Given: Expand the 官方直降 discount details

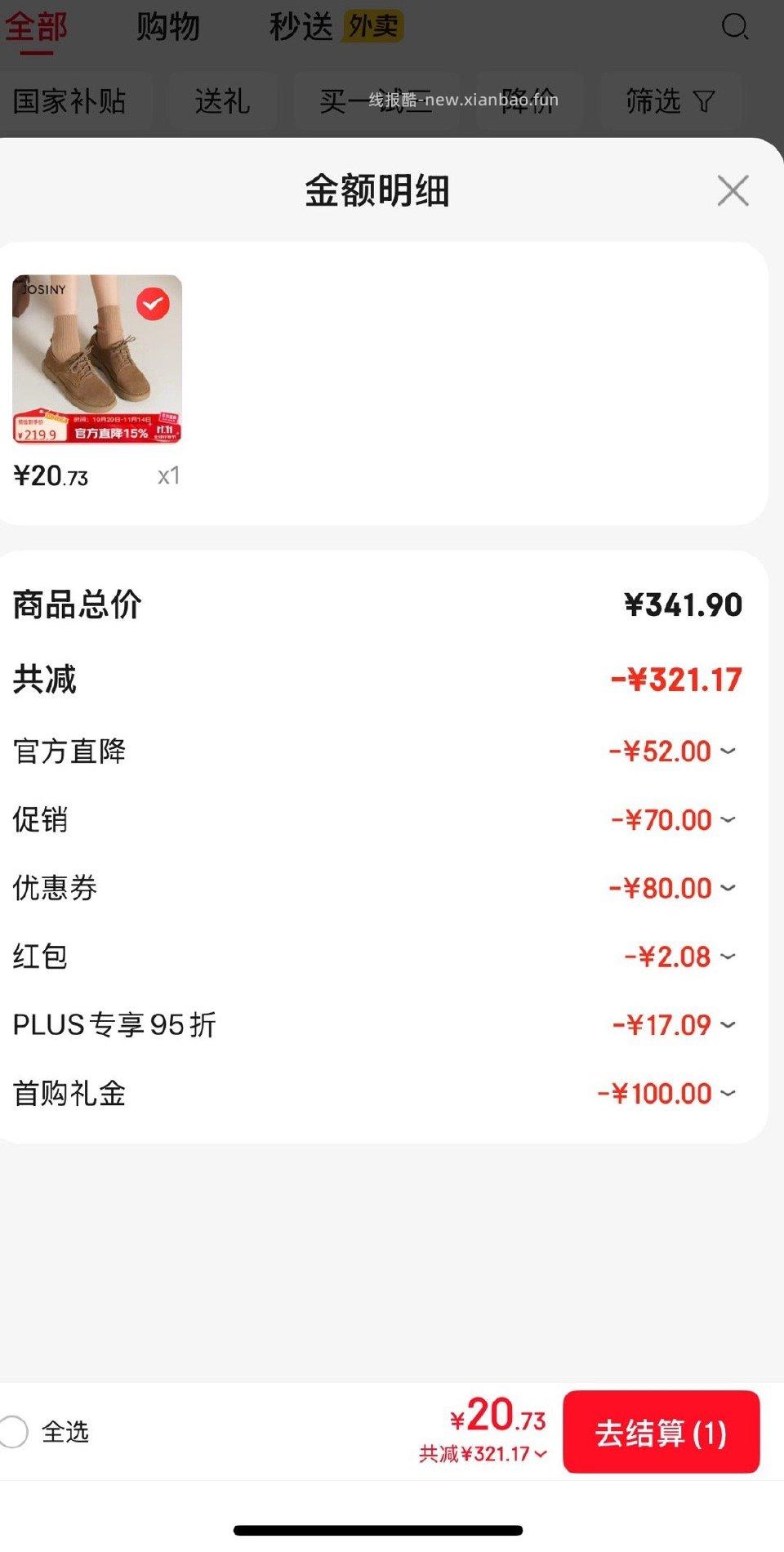Looking at the screenshot, I should click(729, 751).
